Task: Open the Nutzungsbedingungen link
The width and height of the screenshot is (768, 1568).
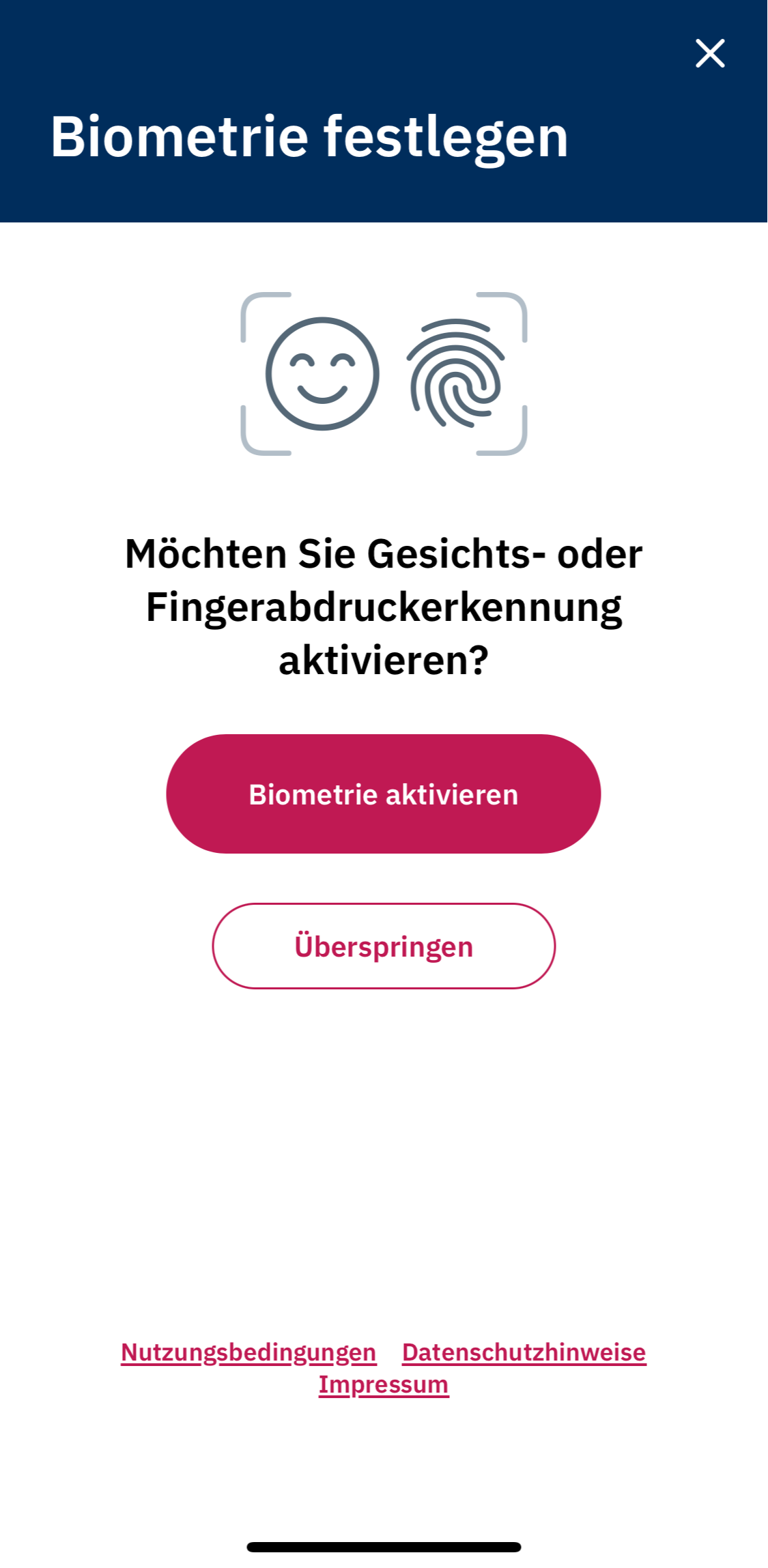Action: pyautogui.click(x=248, y=1352)
